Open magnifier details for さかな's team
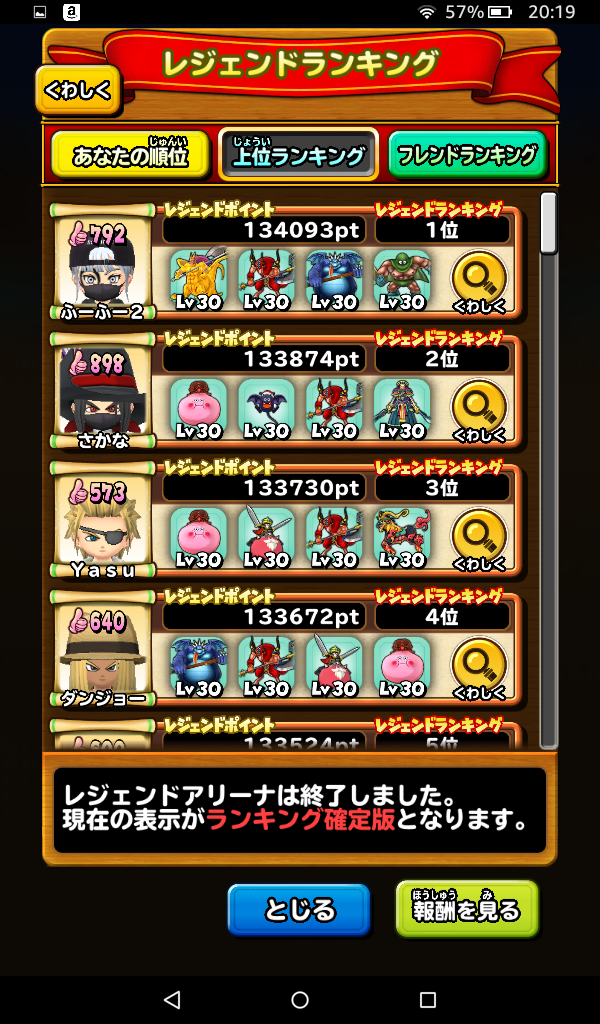The width and height of the screenshot is (600, 1024). (478, 410)
